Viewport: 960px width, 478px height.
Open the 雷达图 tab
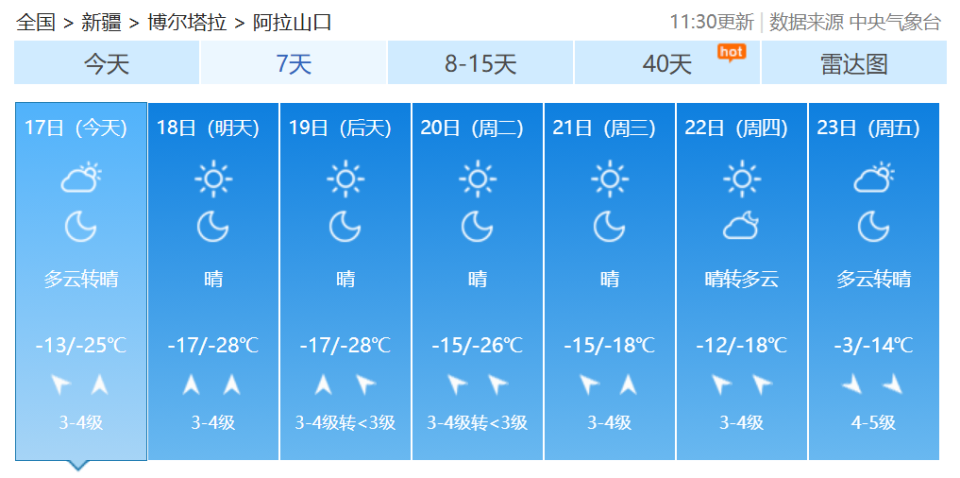click(853, 64)
